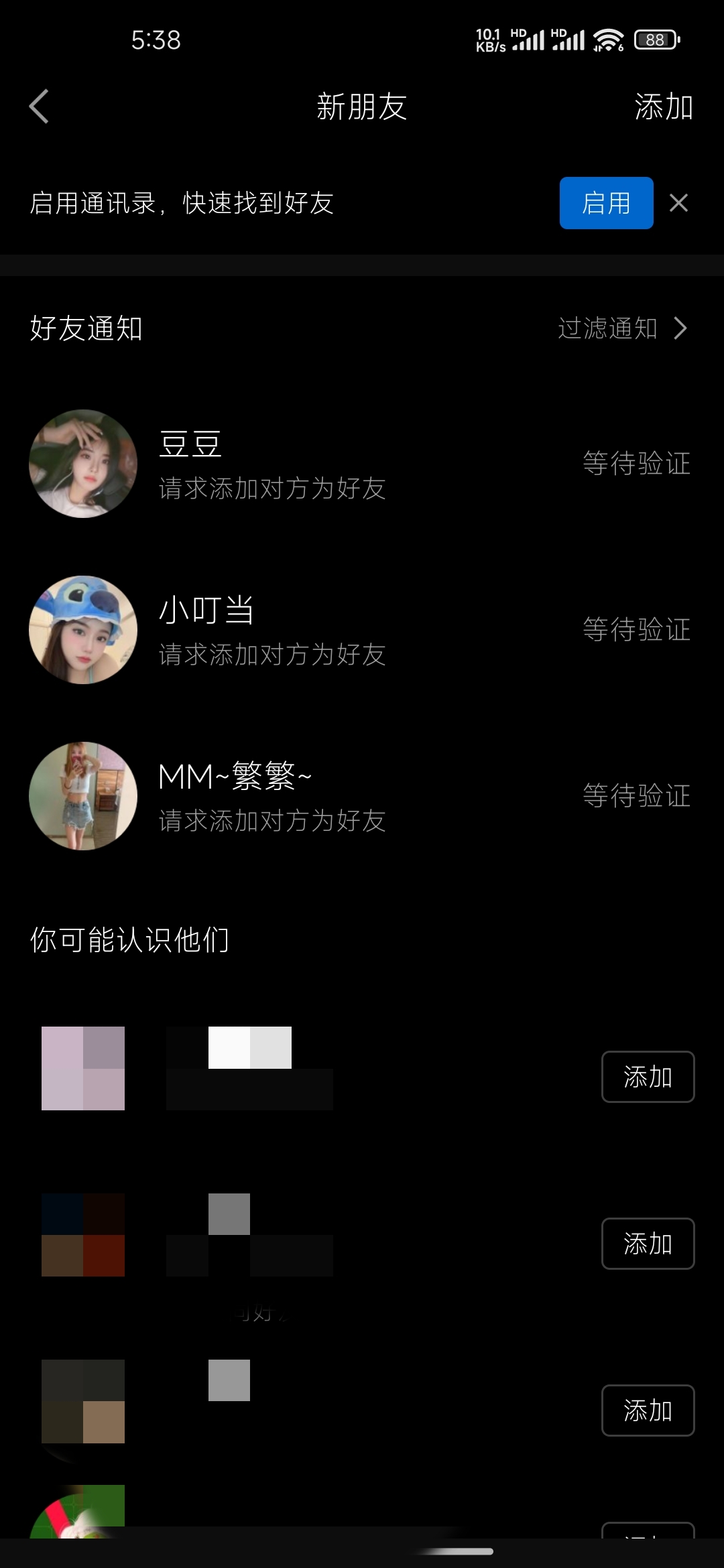Viewport: 724px width, 1568px height.
Task: Open the friend request to MM~繁繁~
Action: tap(362, 796)
